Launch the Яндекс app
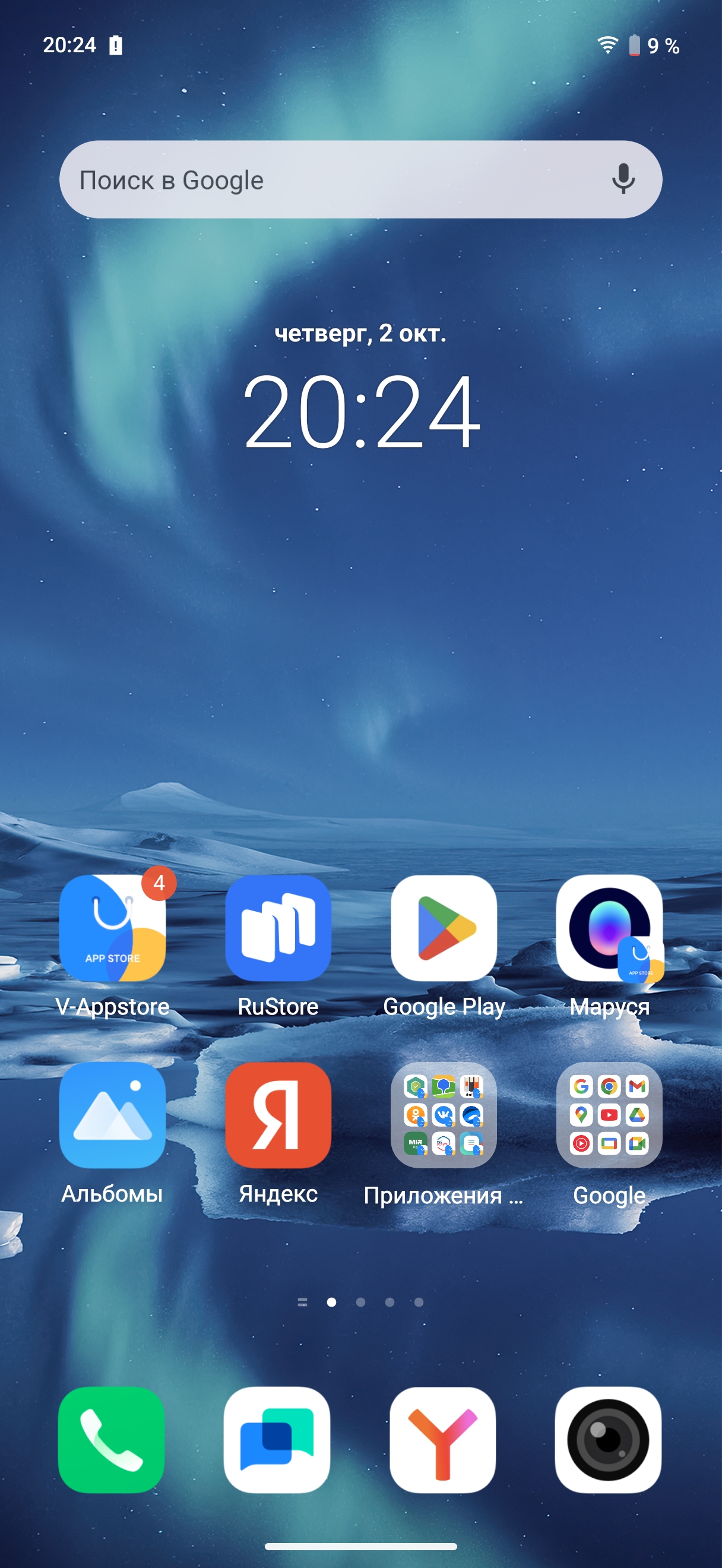 coord(278,1115)
